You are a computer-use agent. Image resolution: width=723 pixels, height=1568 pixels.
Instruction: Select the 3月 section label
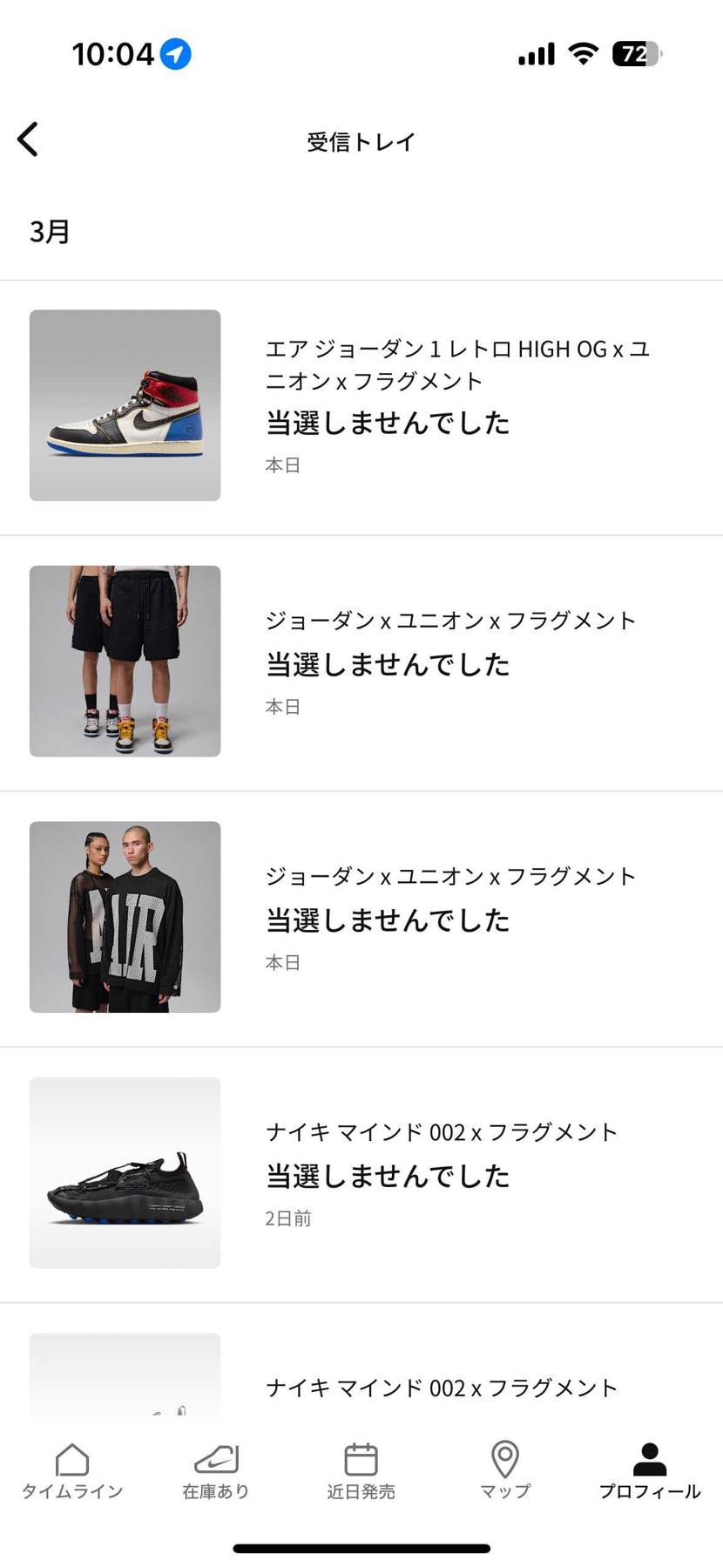click(x=50, y=231)
